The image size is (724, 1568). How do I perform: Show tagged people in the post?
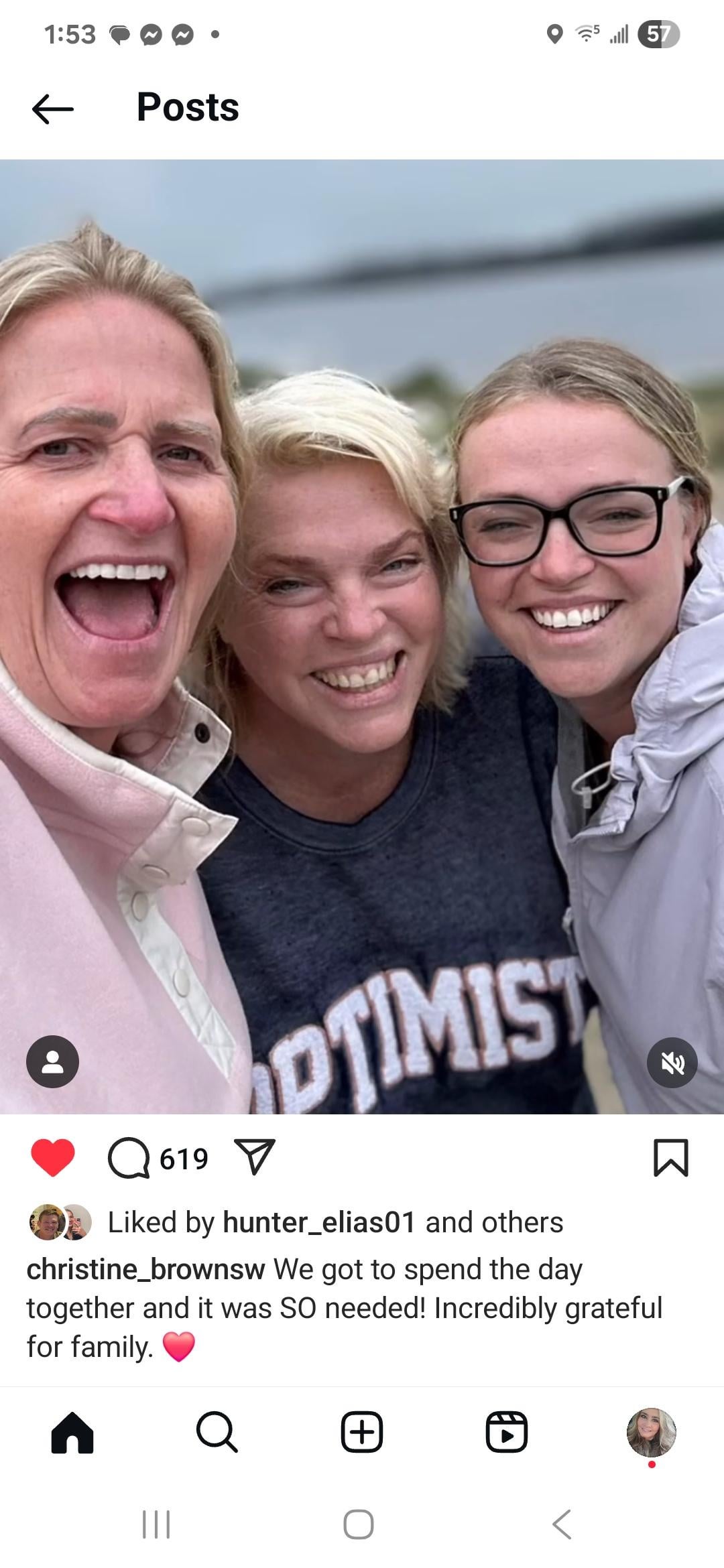coord(52,1061)
